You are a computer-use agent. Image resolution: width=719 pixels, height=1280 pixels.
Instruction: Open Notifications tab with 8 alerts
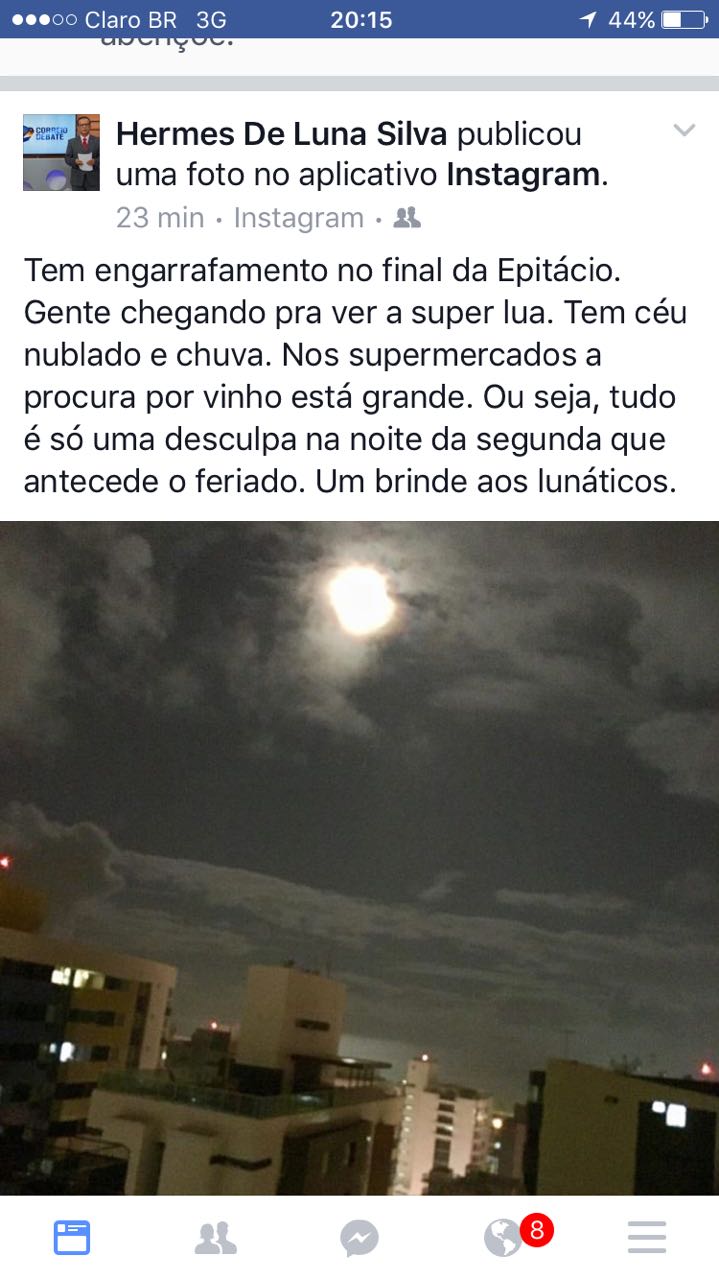coord(505,1238)
